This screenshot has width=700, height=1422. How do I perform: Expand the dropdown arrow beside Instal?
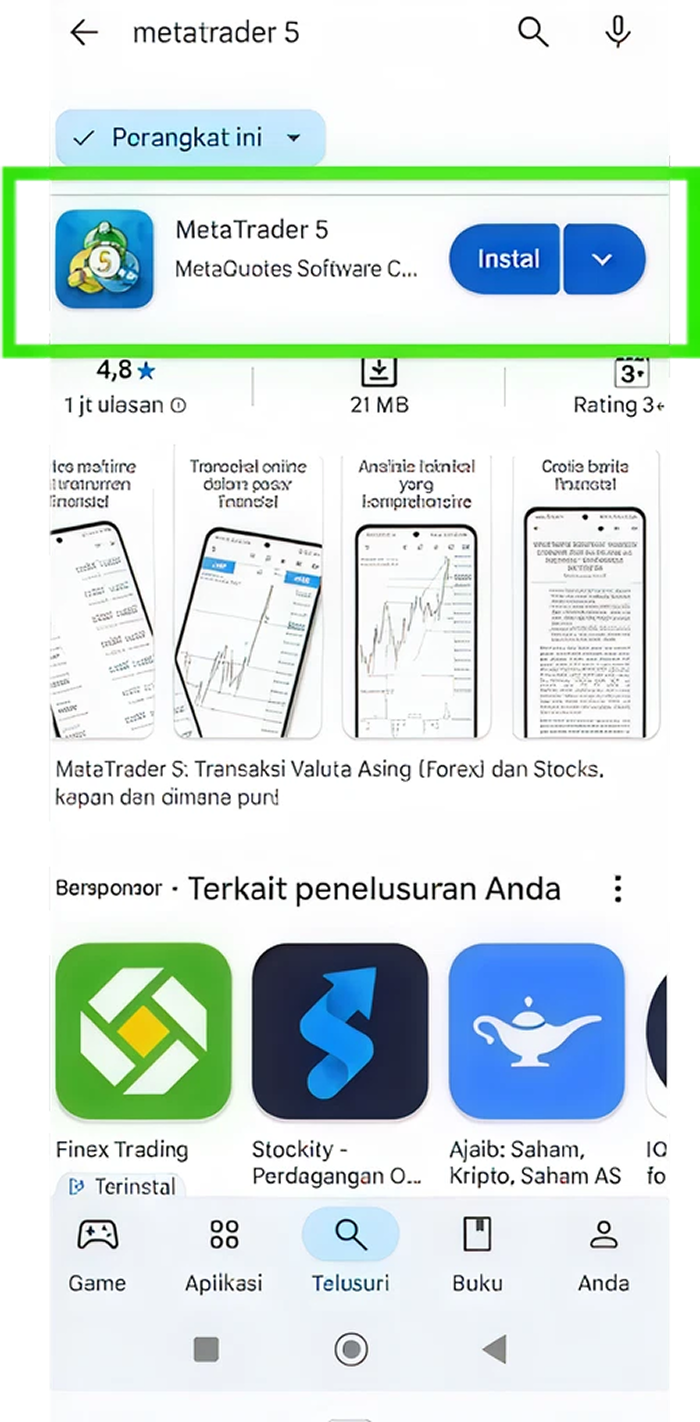[603, 259]
